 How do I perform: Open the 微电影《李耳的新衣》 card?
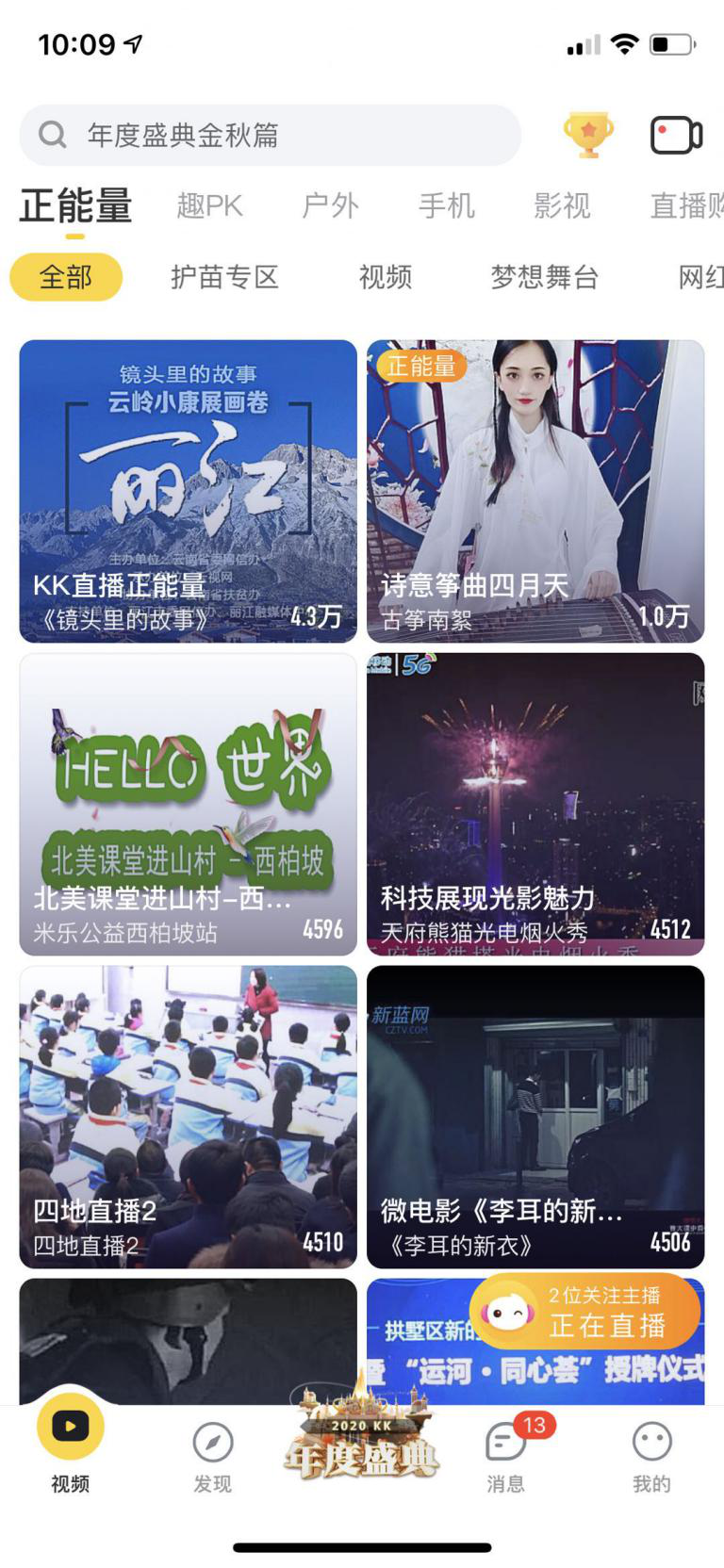click(x=535, y=1117)
